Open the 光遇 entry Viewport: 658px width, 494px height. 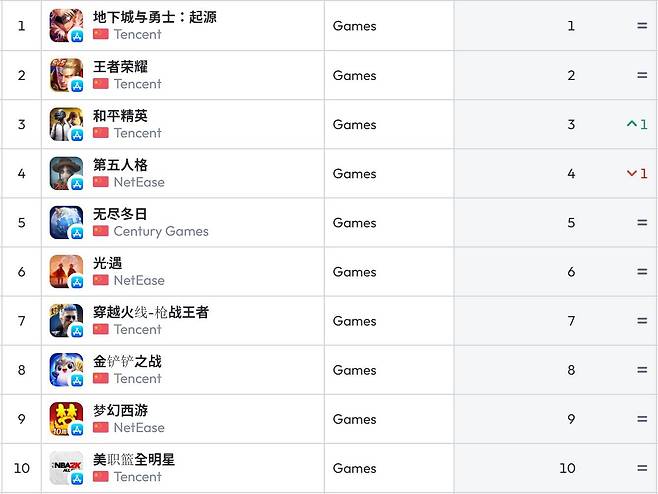coord(107,263)
